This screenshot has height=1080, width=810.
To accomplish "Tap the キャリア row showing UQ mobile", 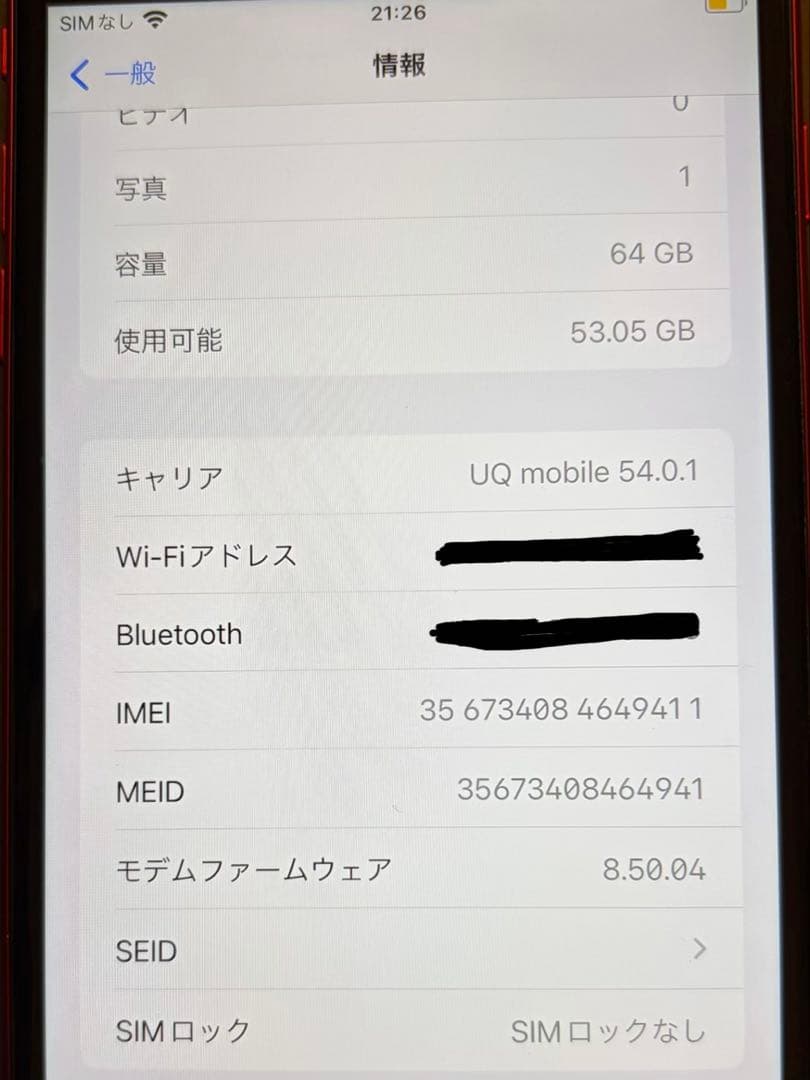I will point(400,475).
